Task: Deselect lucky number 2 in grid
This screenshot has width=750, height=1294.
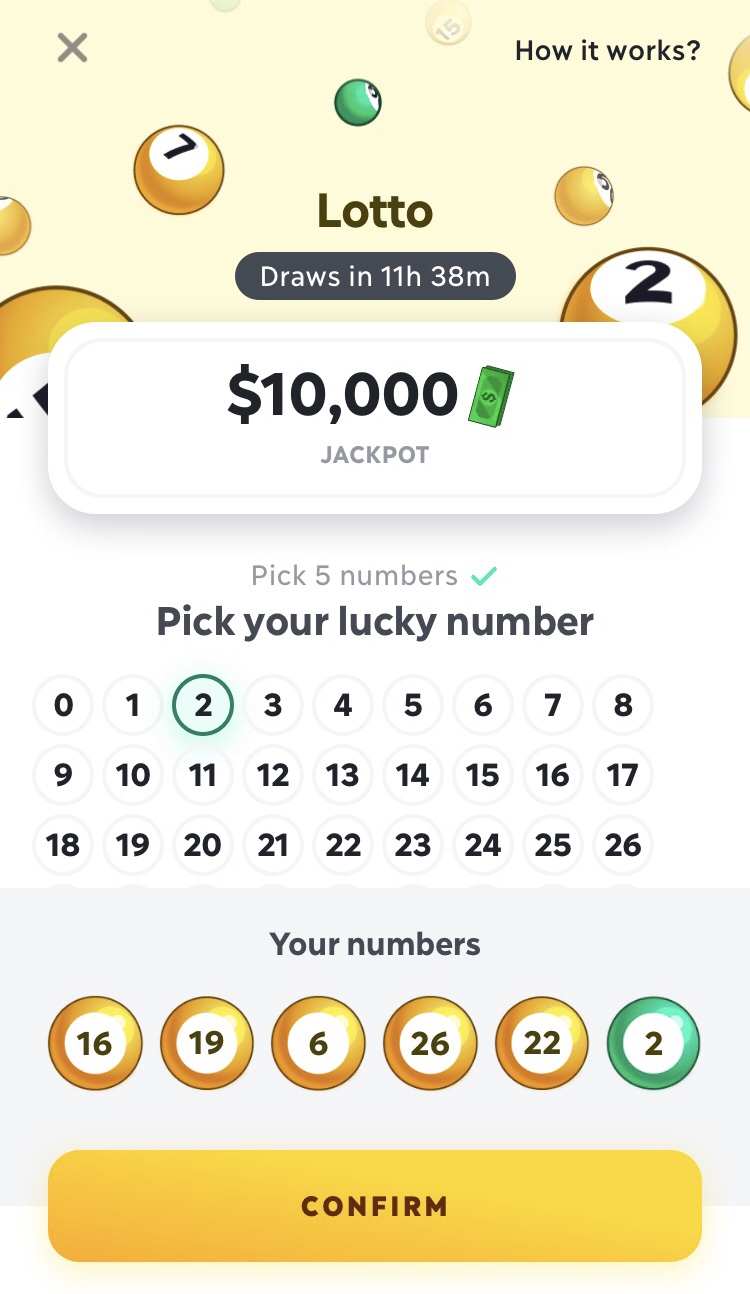Action: pyautogui.click(x=203, y=706)
